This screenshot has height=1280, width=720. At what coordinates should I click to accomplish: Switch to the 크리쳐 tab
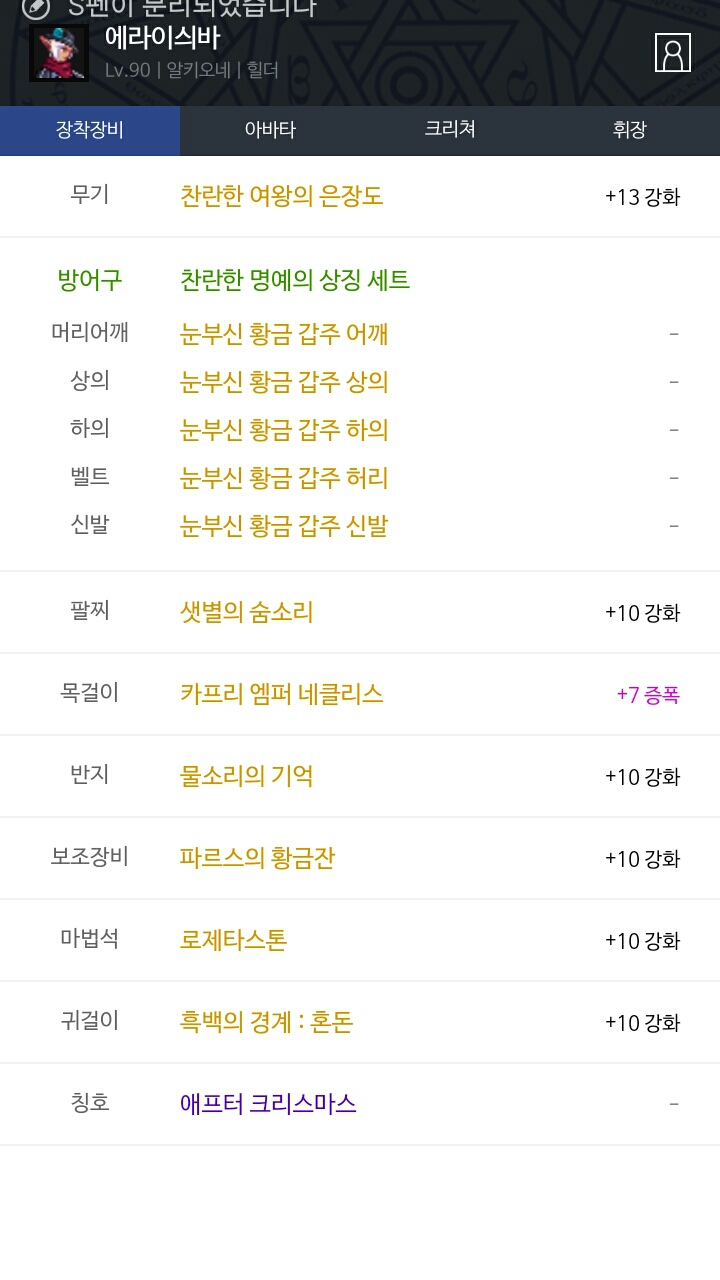pyautogui.click(x=450, y=130)
